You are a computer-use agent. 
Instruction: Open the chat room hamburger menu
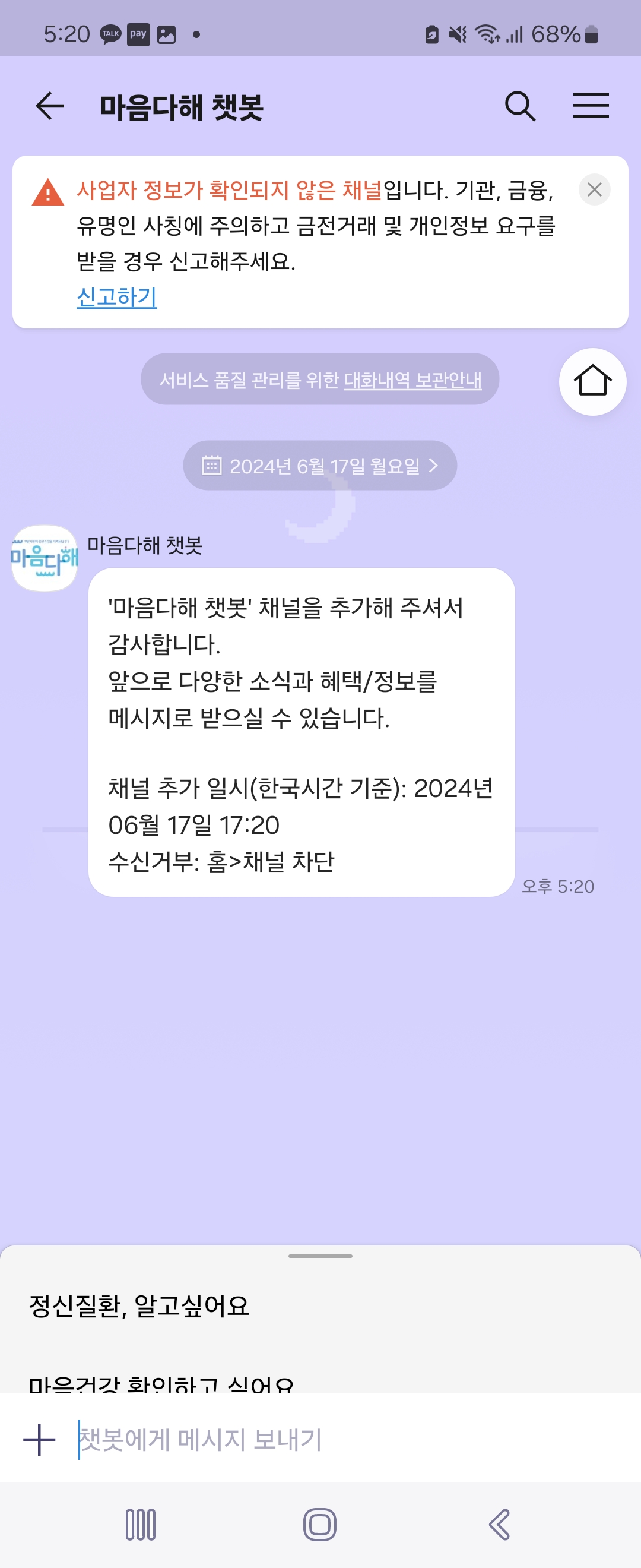click(x=591, y=106)
